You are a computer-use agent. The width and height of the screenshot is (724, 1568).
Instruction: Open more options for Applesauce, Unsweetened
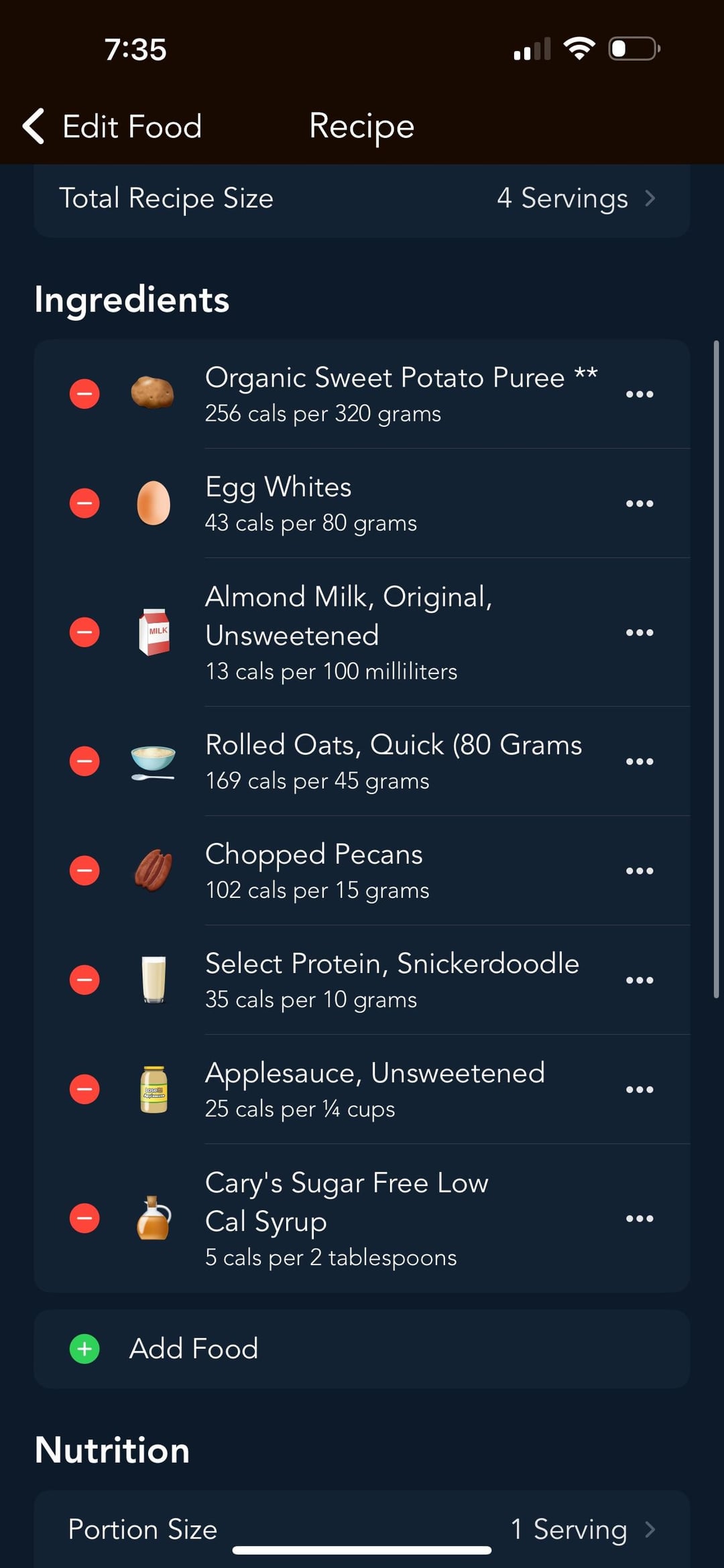click(x=640, y=1089)
